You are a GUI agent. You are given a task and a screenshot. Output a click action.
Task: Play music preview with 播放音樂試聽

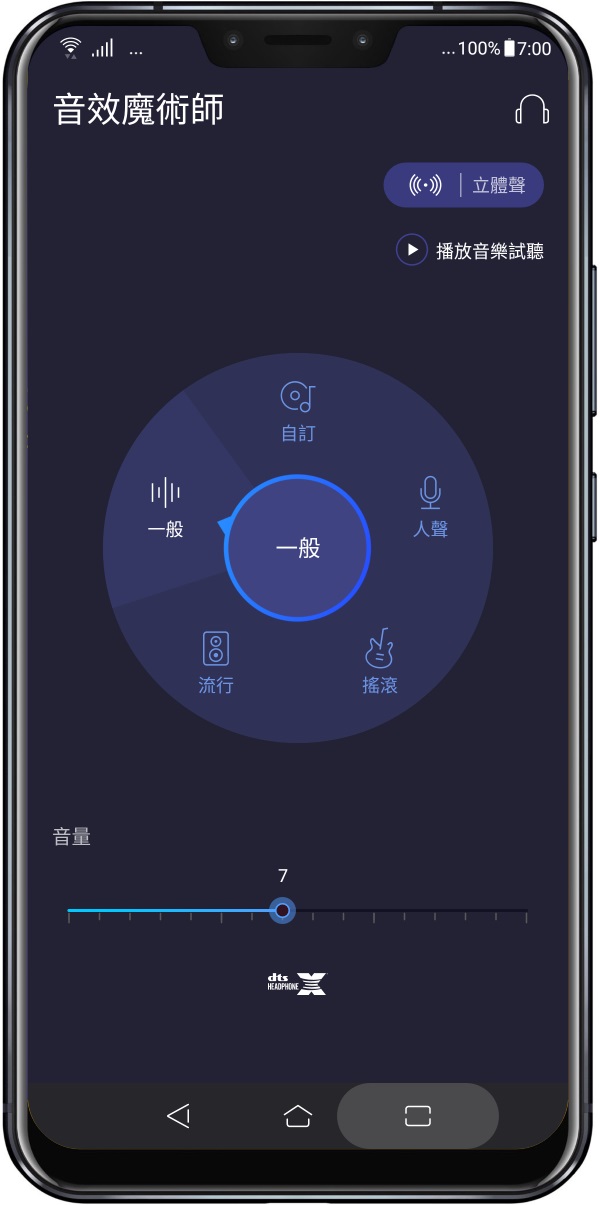click(x=470, y=250)
